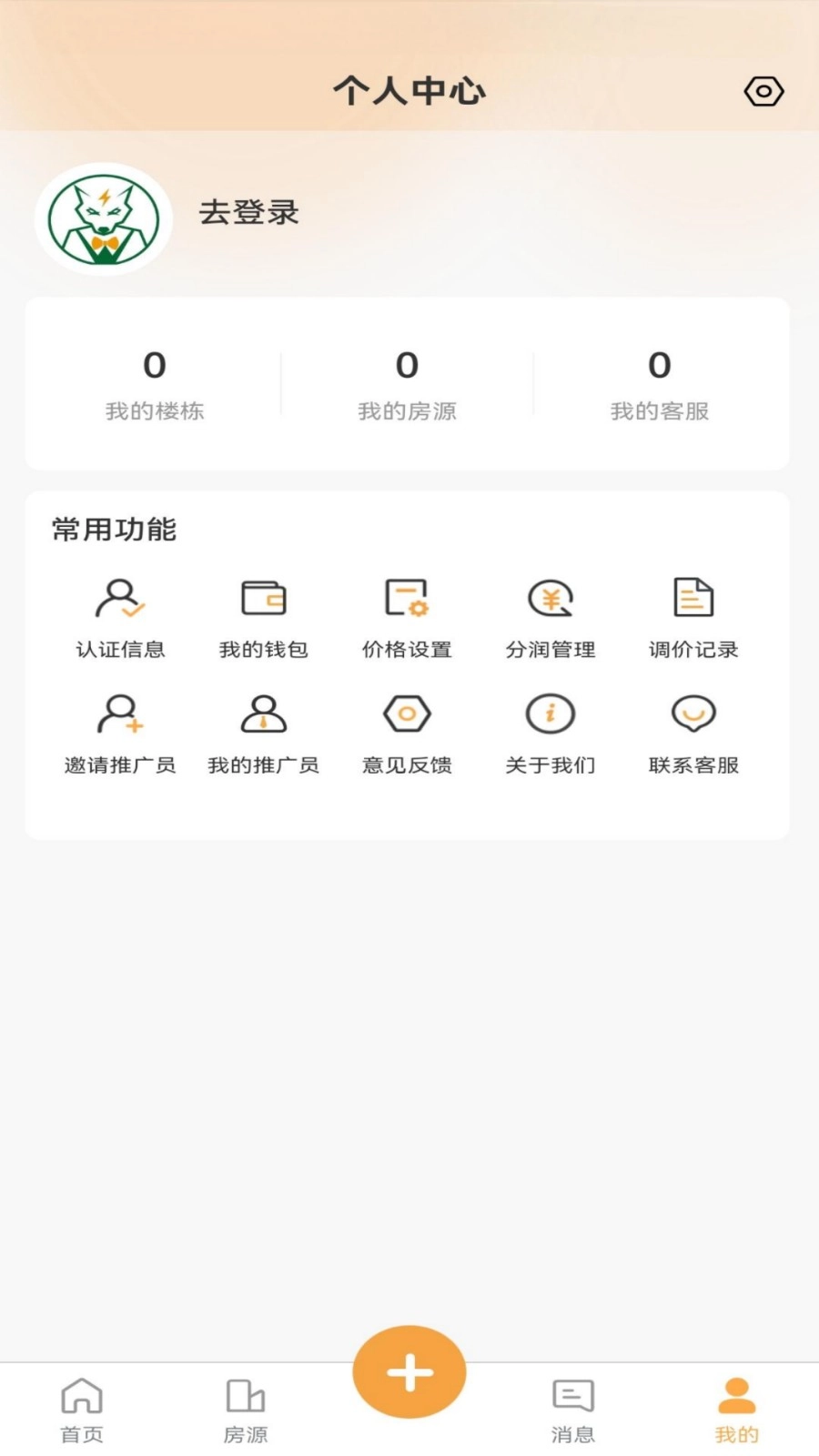Tap the orange plus button at bottom center
Image resolution: width=819 pixels, height=1456 pixels.
tap(409, 1371)
